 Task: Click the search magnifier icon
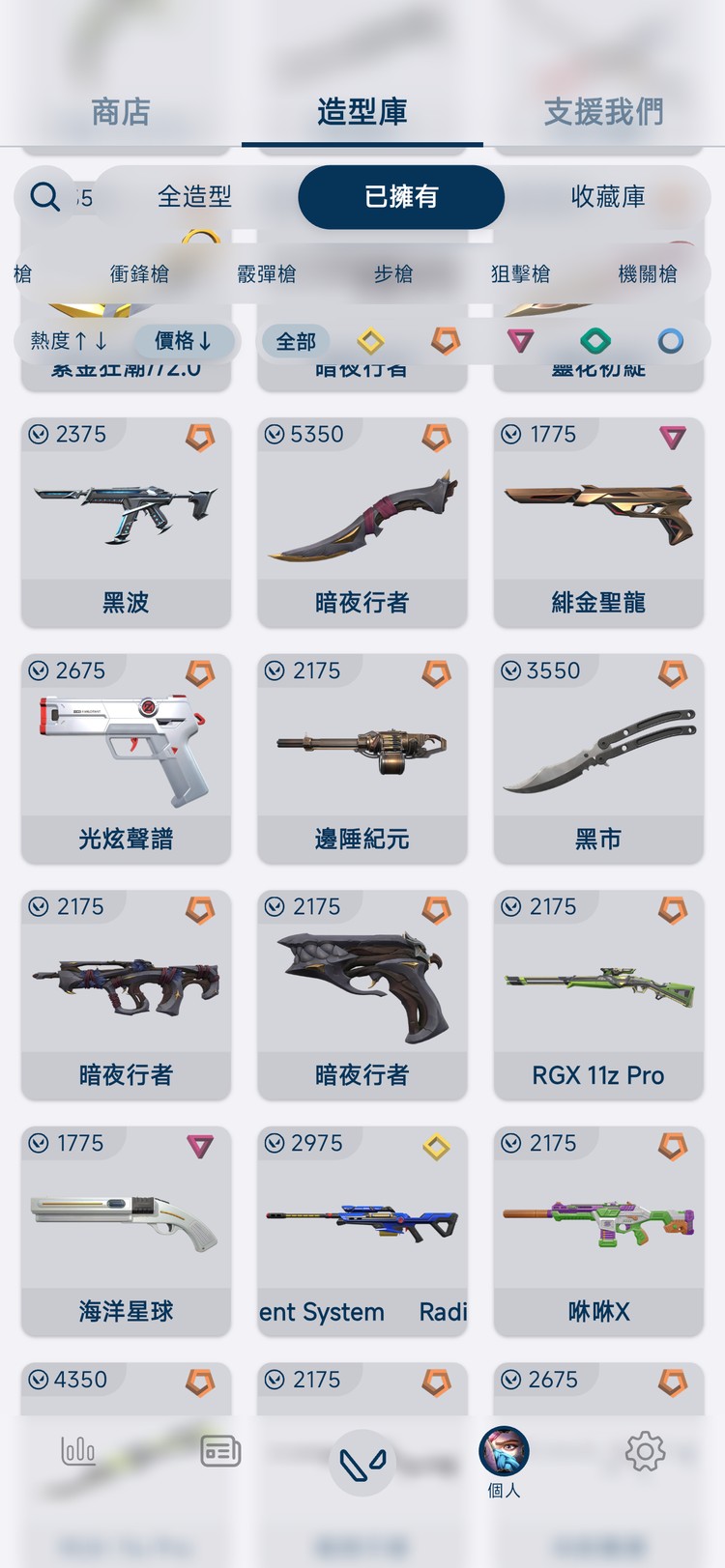point(44,196)
